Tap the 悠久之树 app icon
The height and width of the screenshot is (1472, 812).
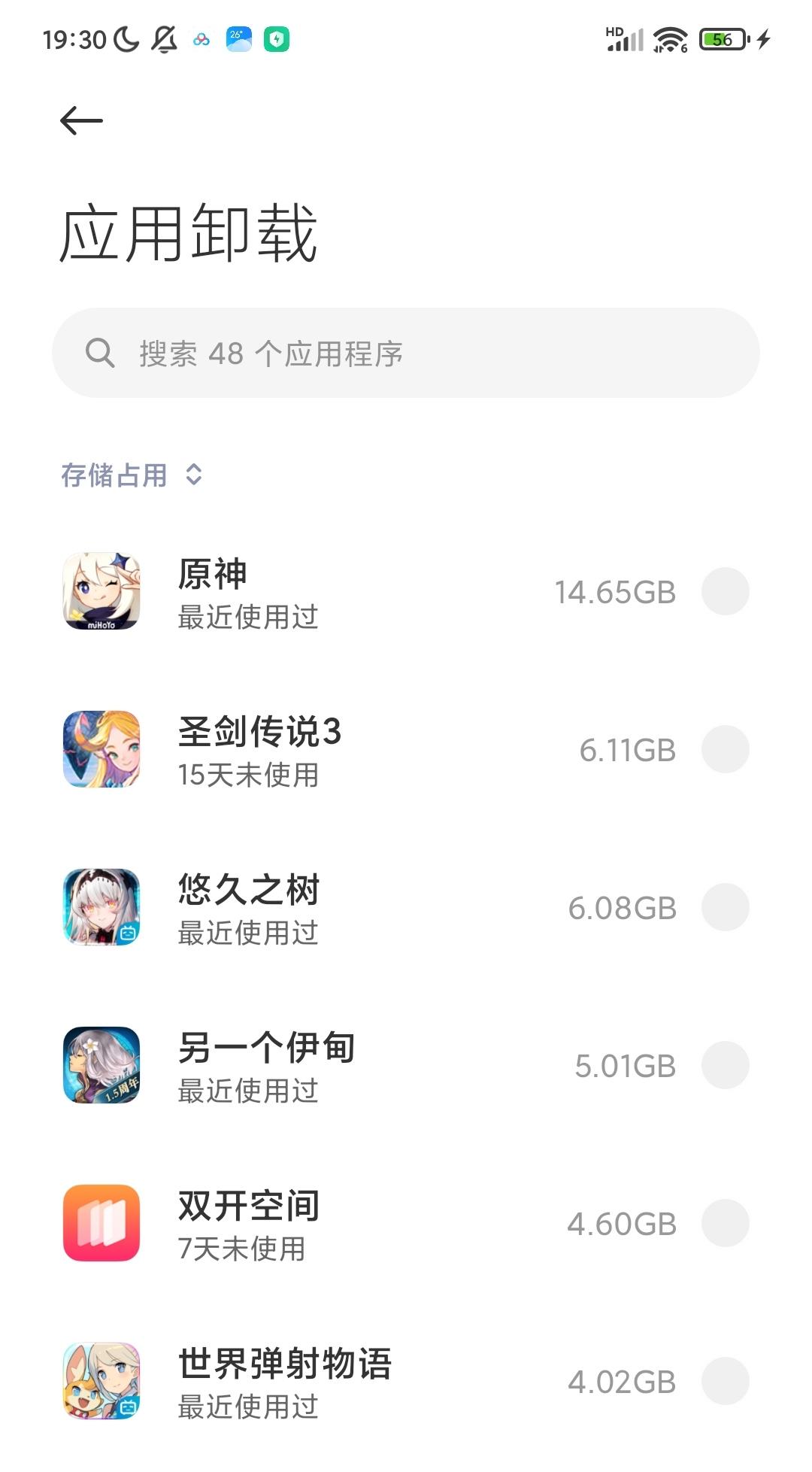click(x=101, y=908)
